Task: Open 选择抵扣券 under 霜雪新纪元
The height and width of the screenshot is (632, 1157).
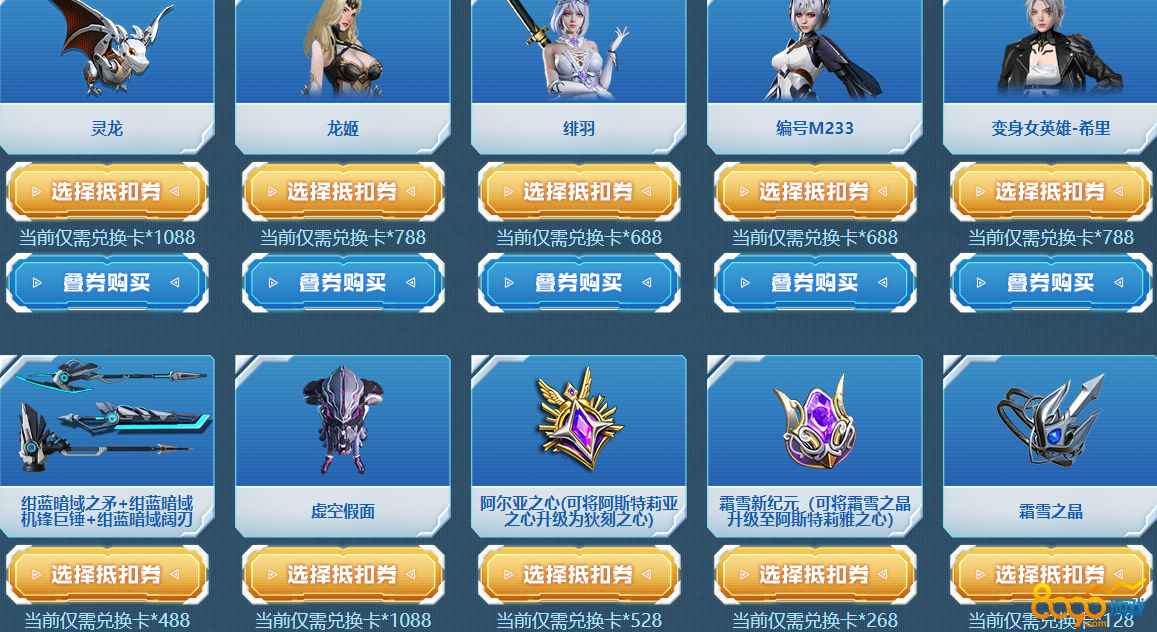Action: pos(815,575)
